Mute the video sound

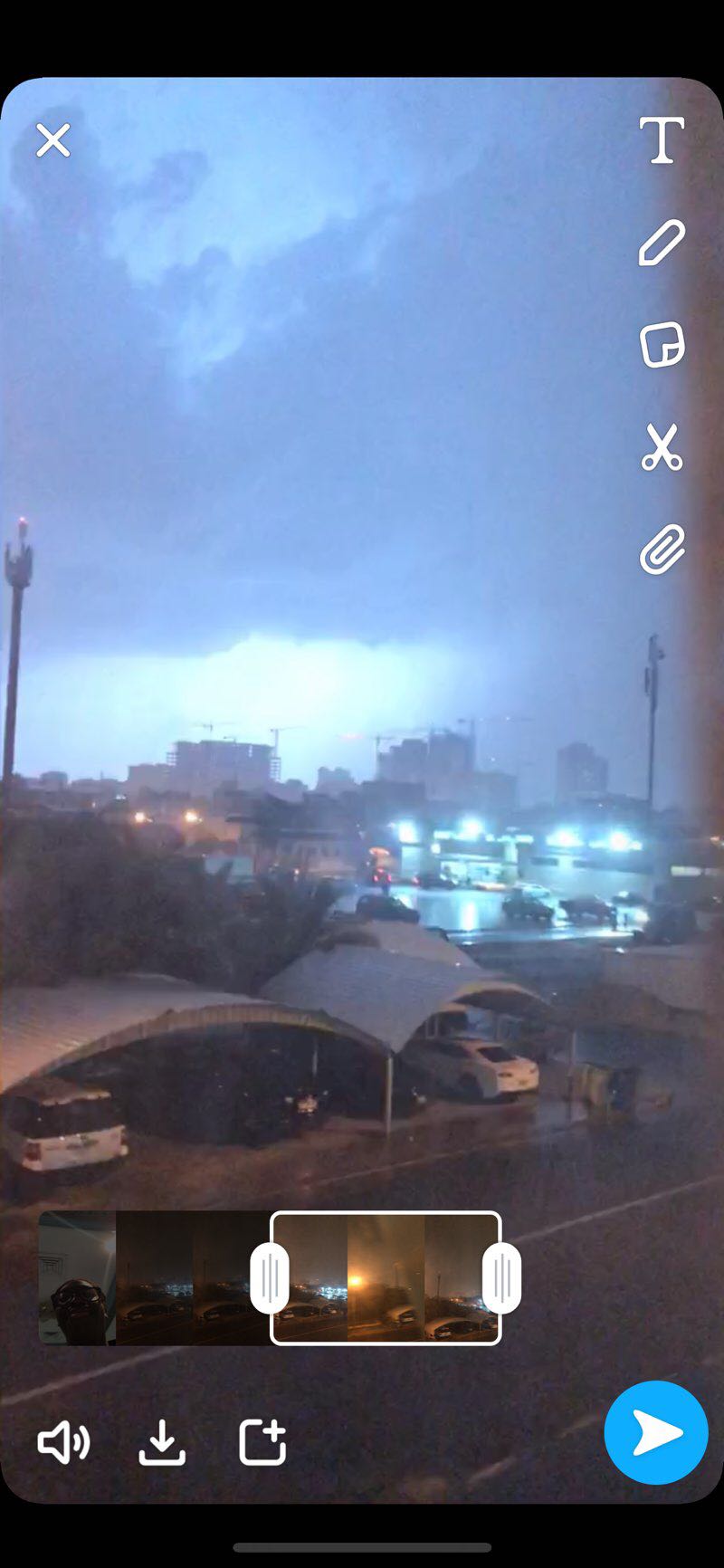(63, 1441)
